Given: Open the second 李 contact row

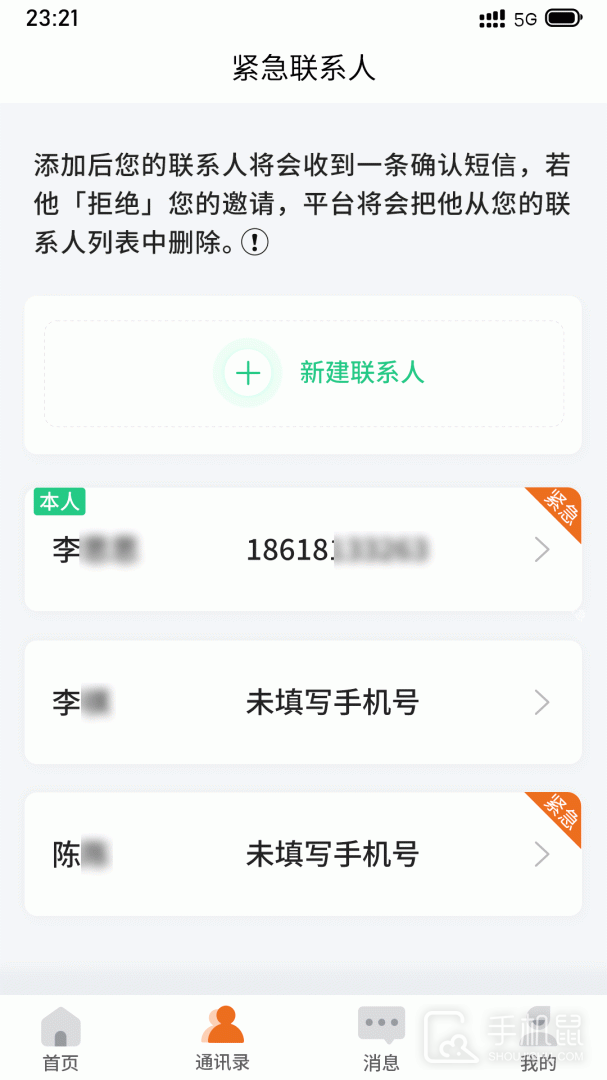Looking at the screenshot, I should click(x=303, y=703).
